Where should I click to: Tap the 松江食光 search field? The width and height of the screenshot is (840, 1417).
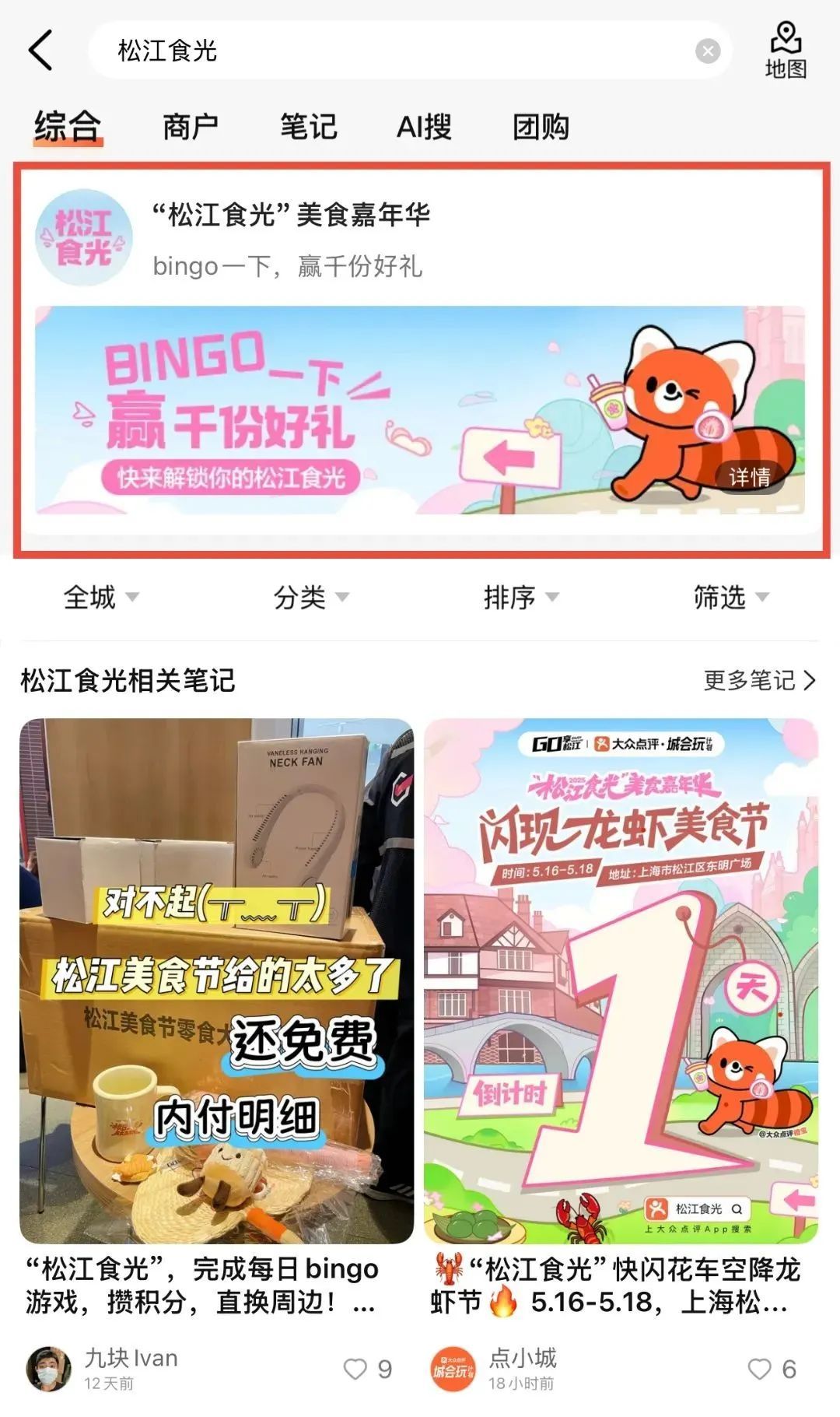pos(389,51)
